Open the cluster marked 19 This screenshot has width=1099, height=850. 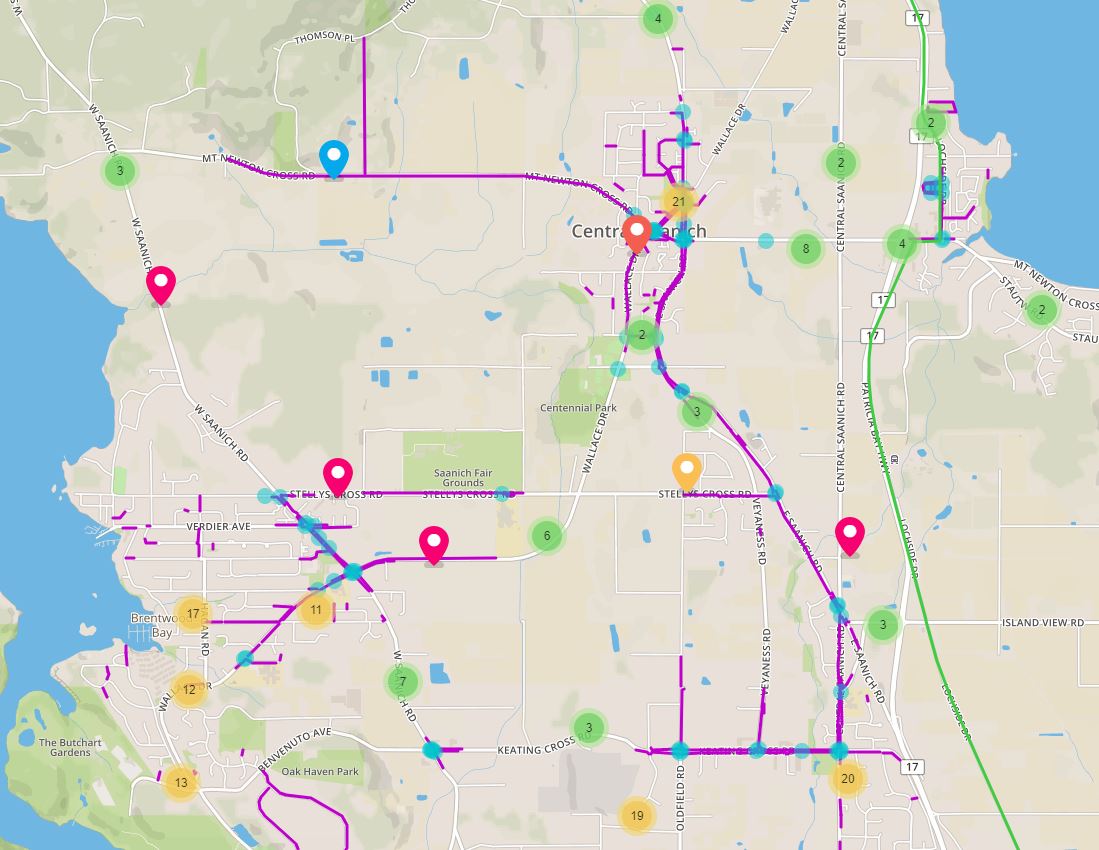coord(637,816)
